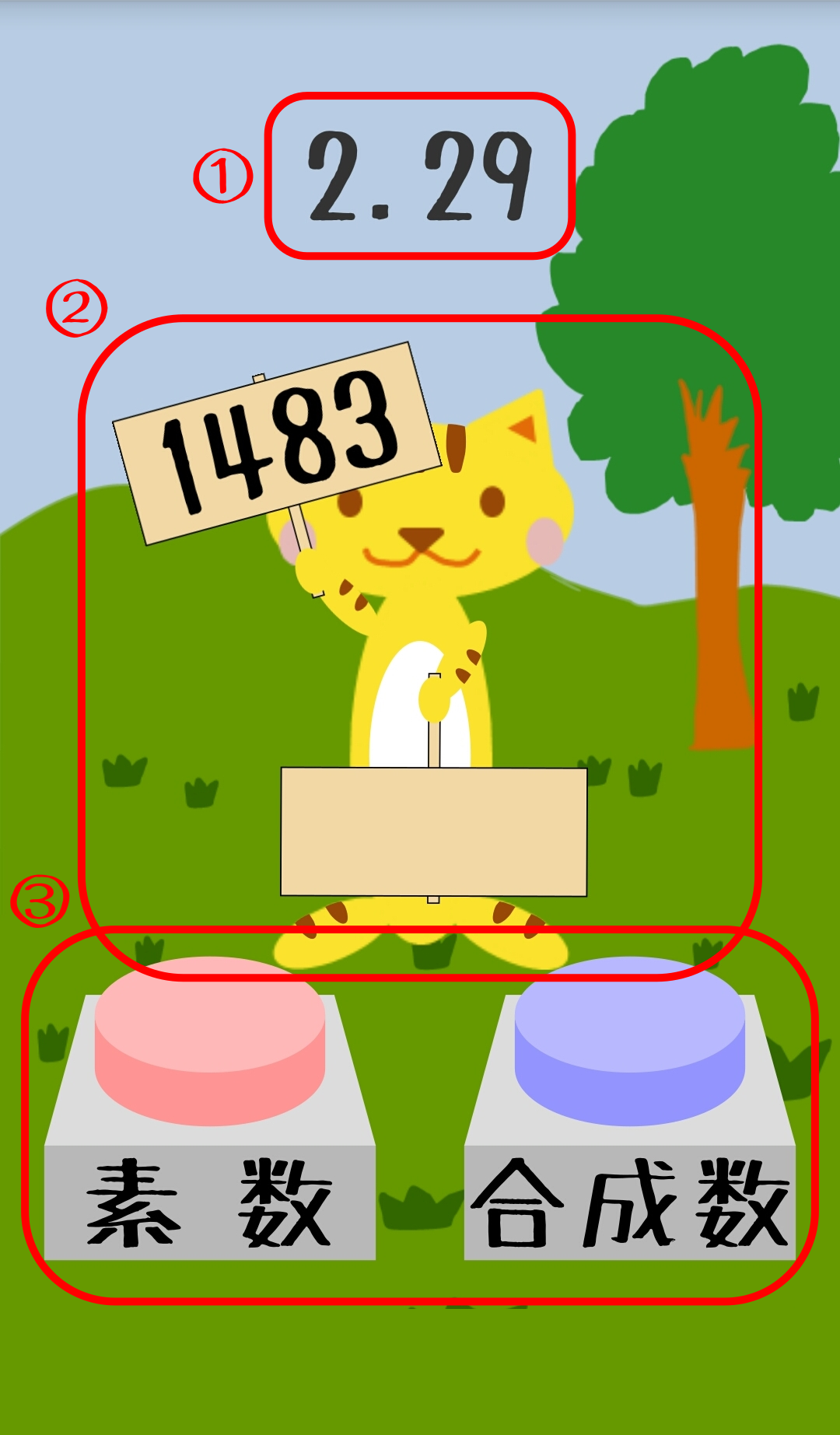The image size is (840, 1435).
Task: Choose the blue 合成数 button
Action: (630, 1108)
